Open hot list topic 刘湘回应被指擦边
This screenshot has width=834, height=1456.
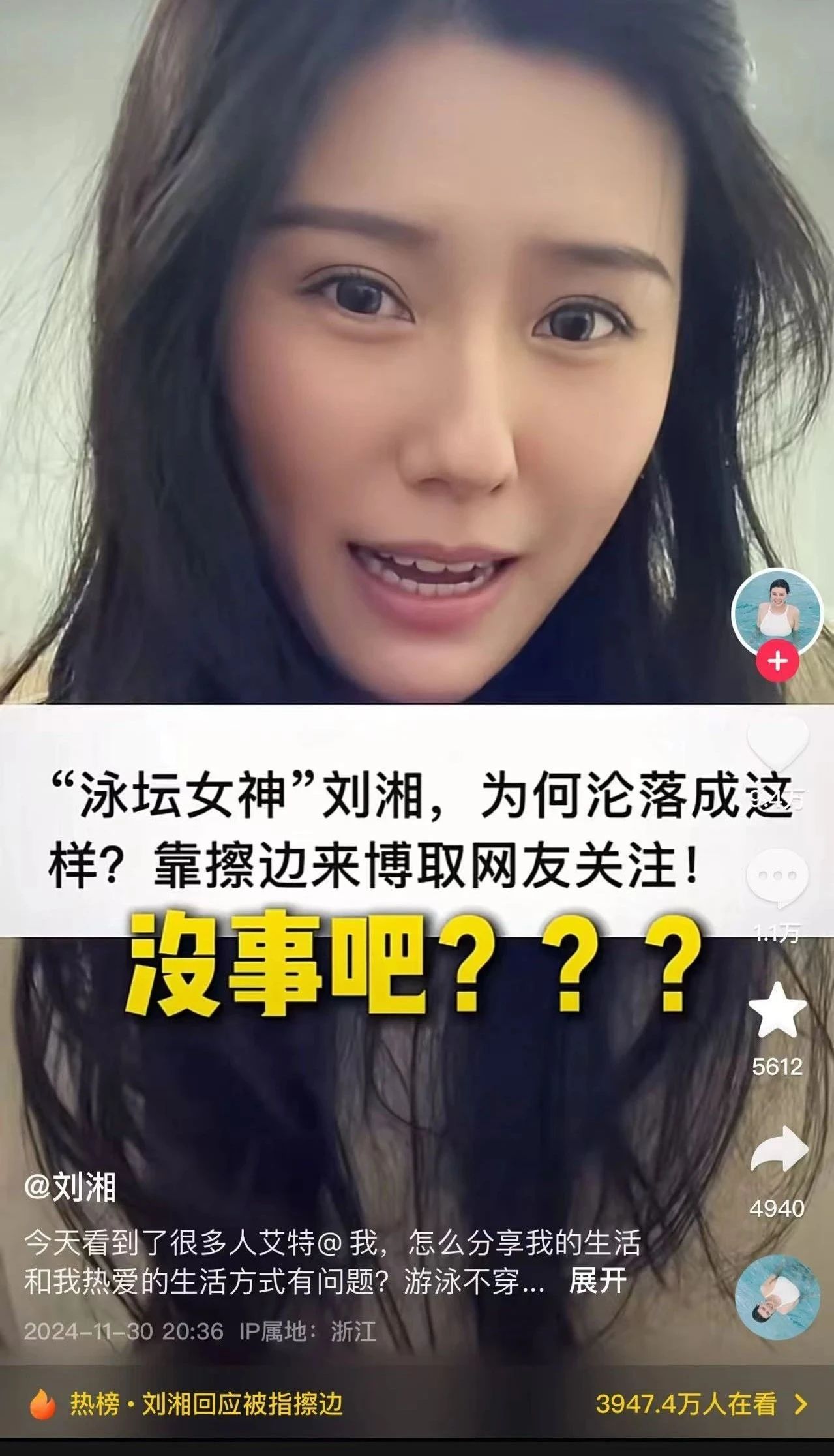(x=241, y=1399)
